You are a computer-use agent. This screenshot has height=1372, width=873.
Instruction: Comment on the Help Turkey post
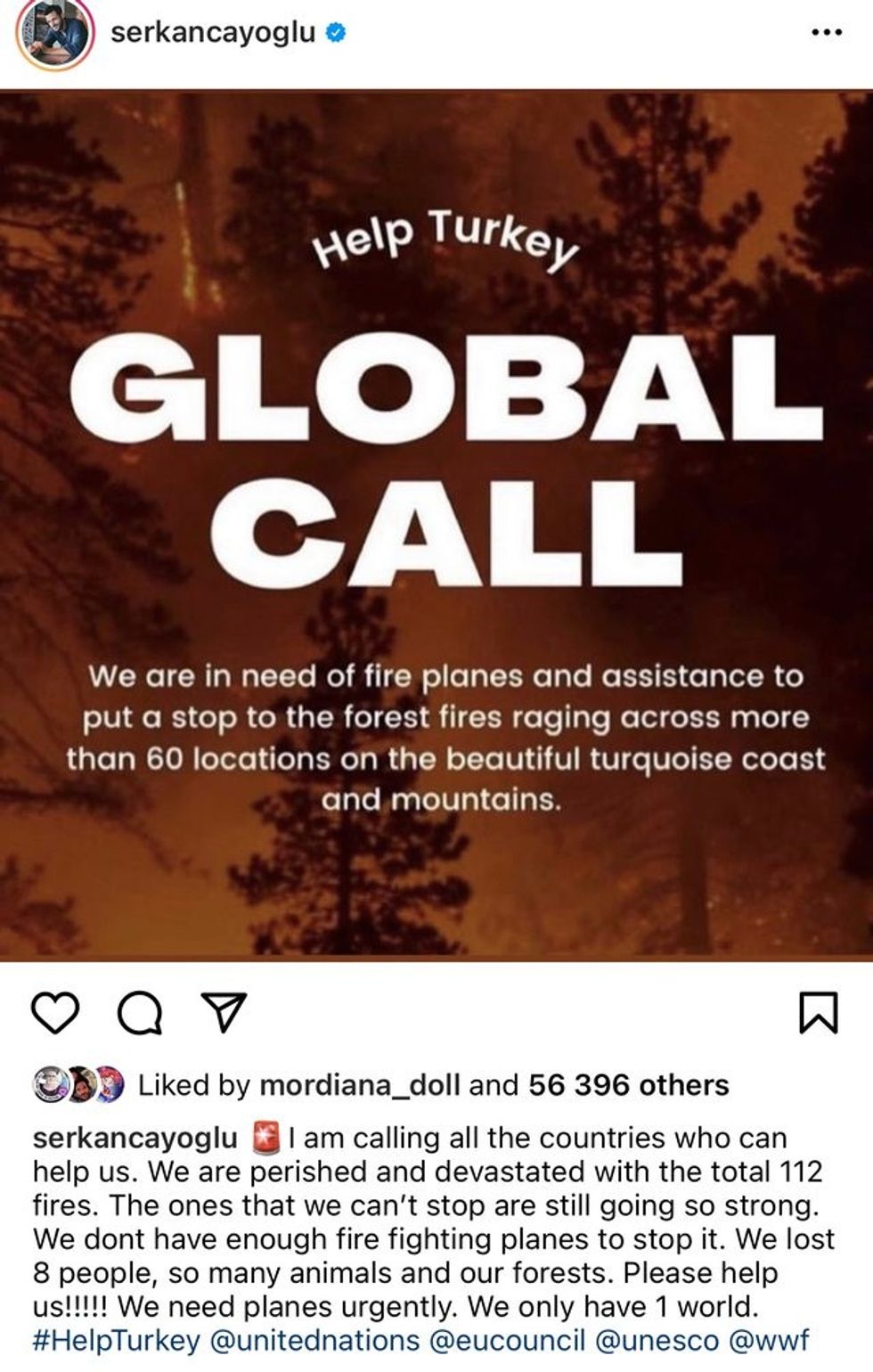[140, 1014]
